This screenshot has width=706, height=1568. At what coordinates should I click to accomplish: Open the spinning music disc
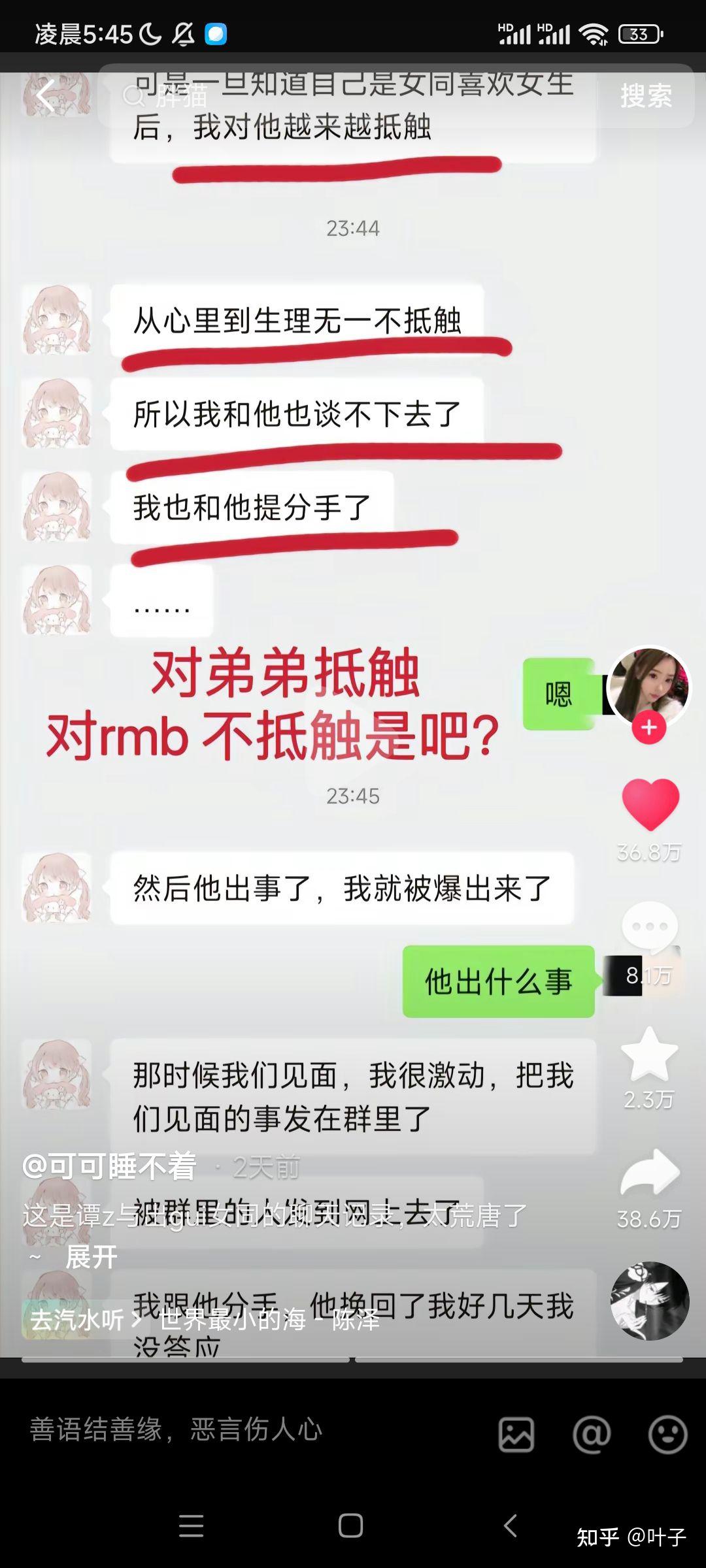650,1301
